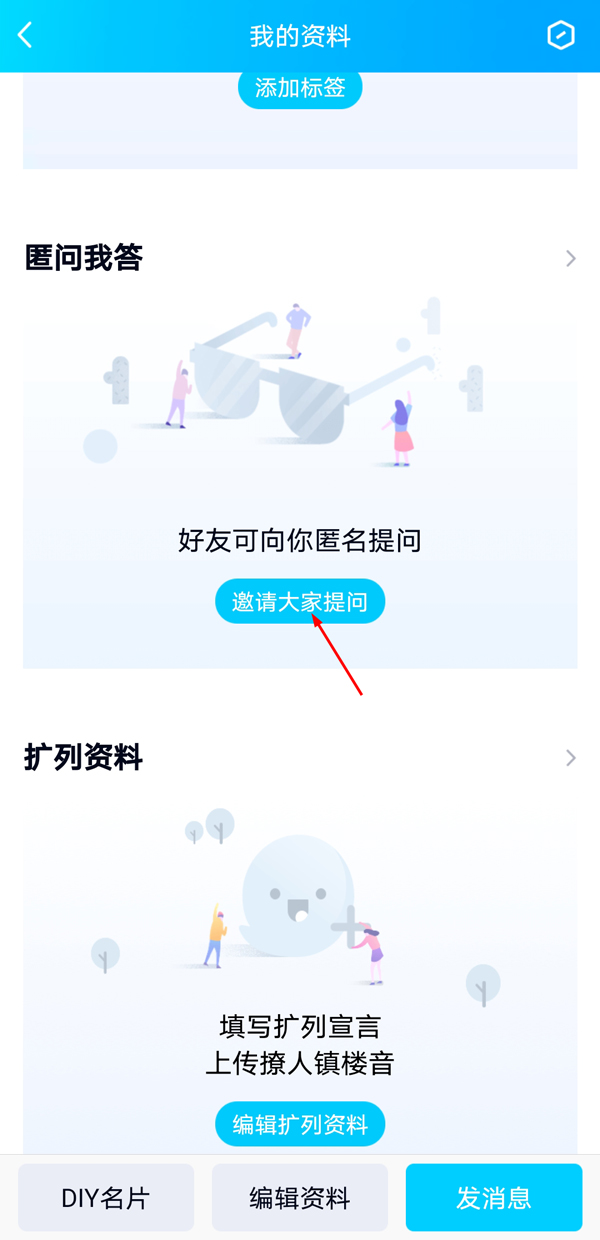Open DIY名片 editor

point(106,1197)
